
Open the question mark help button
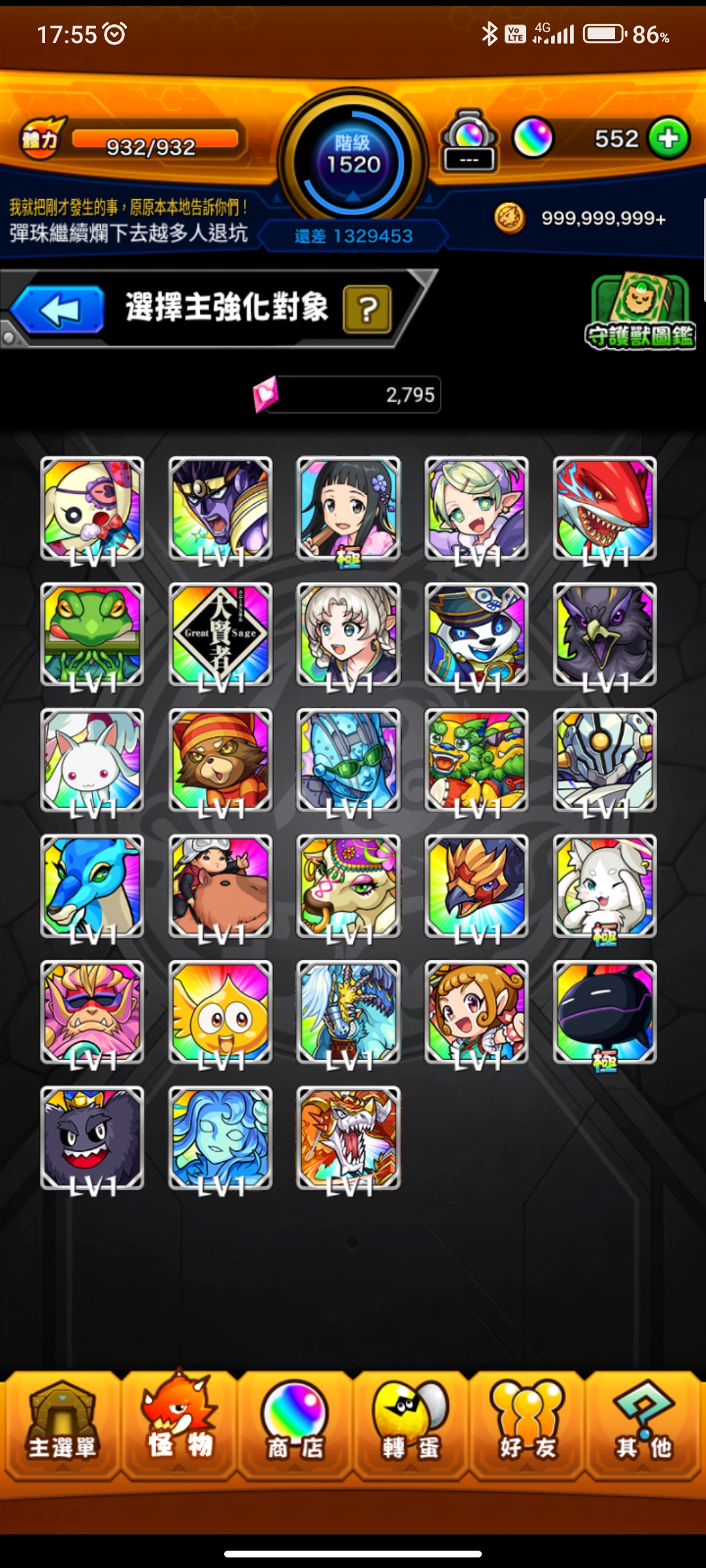(367, 309)
